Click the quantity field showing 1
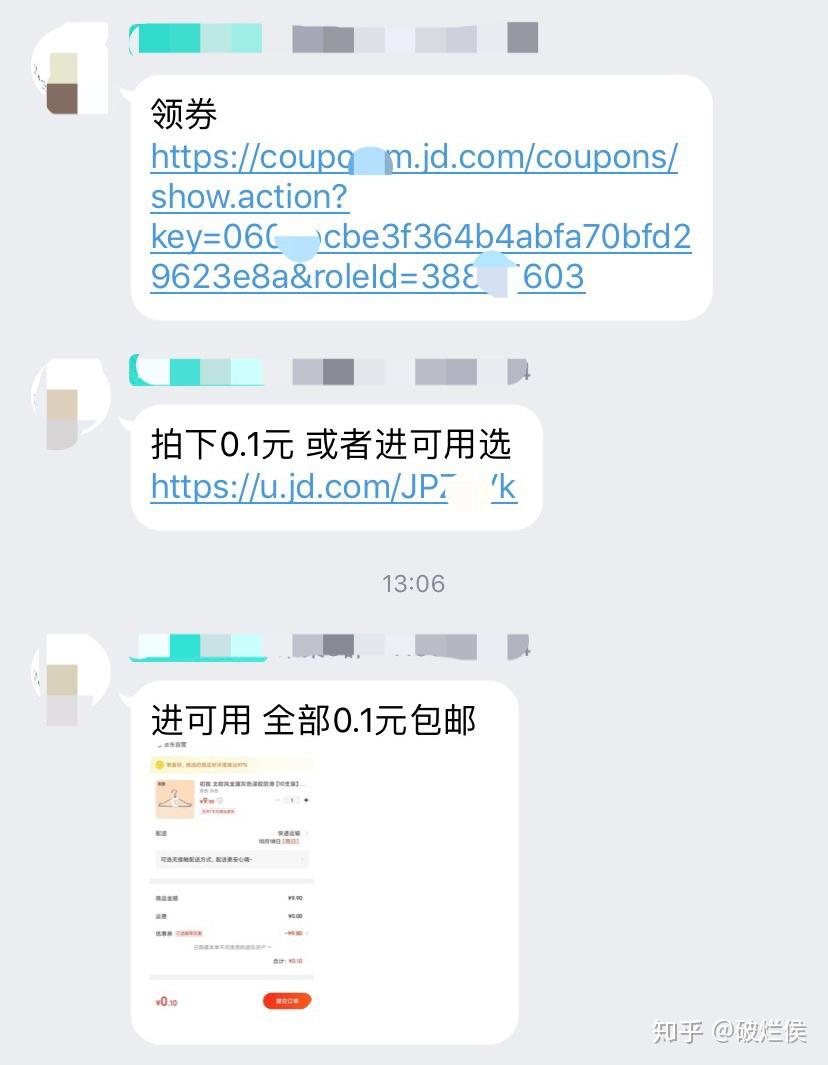 click(292, 800)
